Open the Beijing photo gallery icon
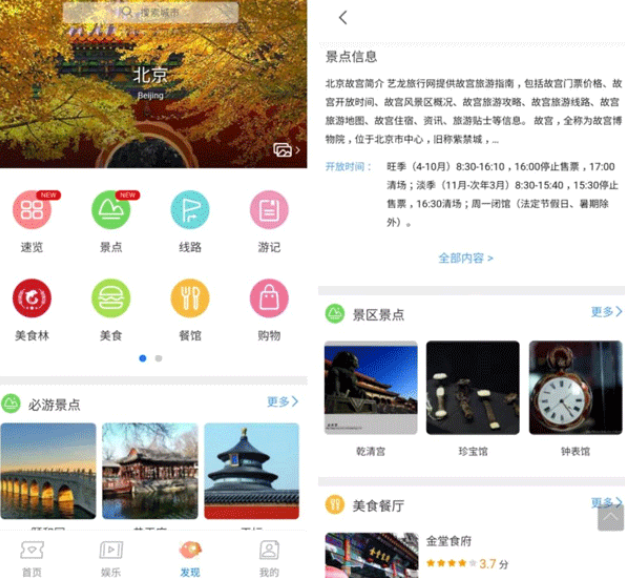 (x=285, y=150)
